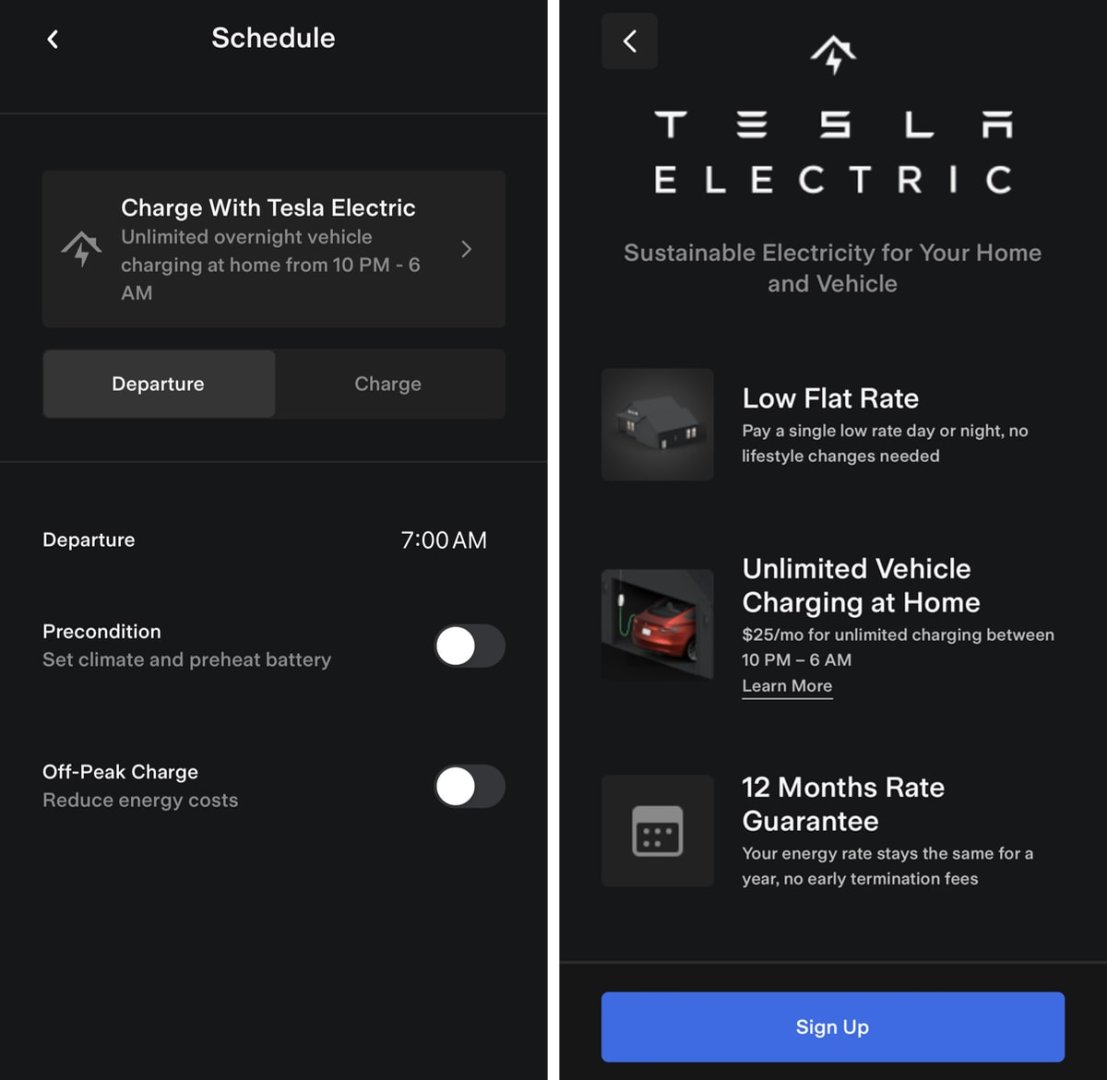Switch to the Charge segment
The width and height of the screenshot is (1107, 1080).
click(x=388, y=384)
